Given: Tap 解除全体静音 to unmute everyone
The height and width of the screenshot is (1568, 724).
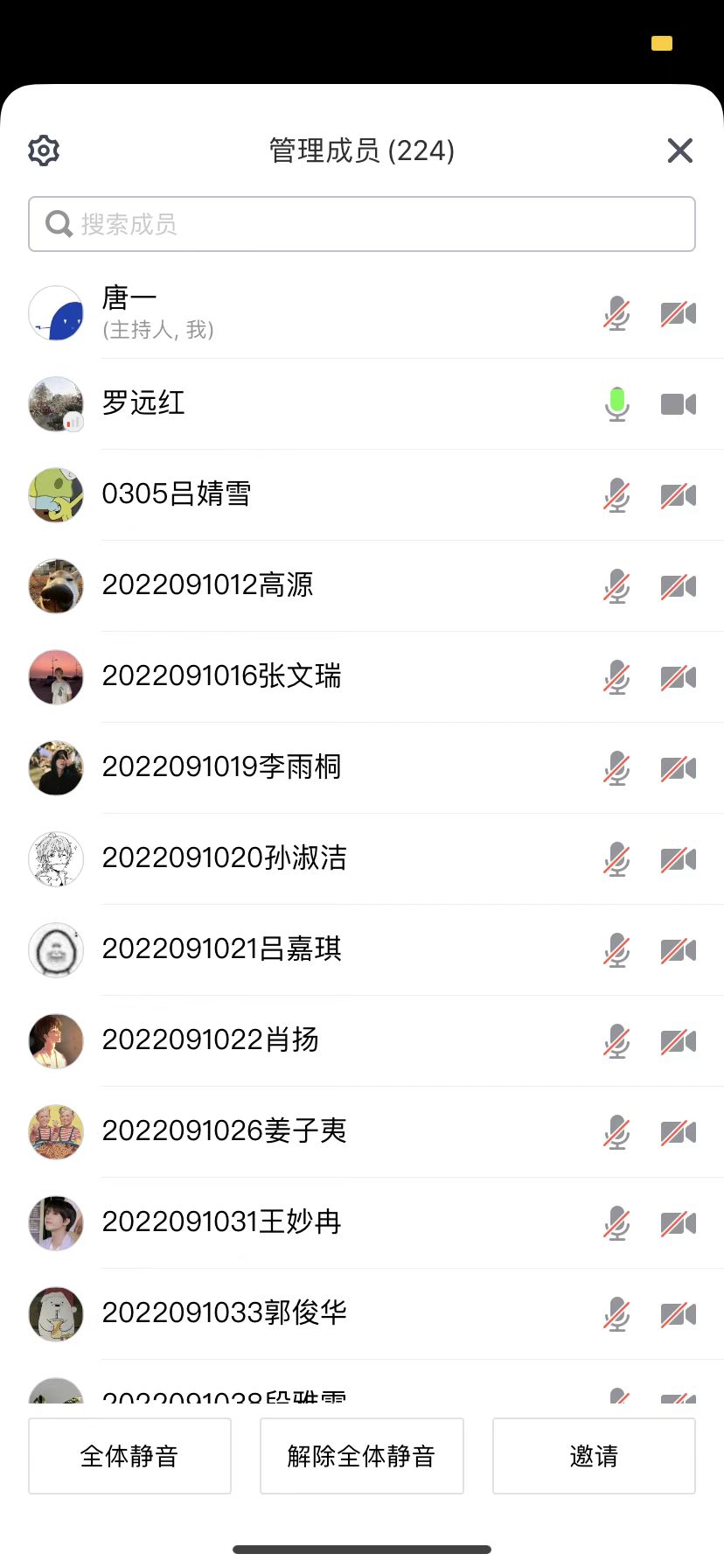Looking at the screenshot, I should point(361,1456).
